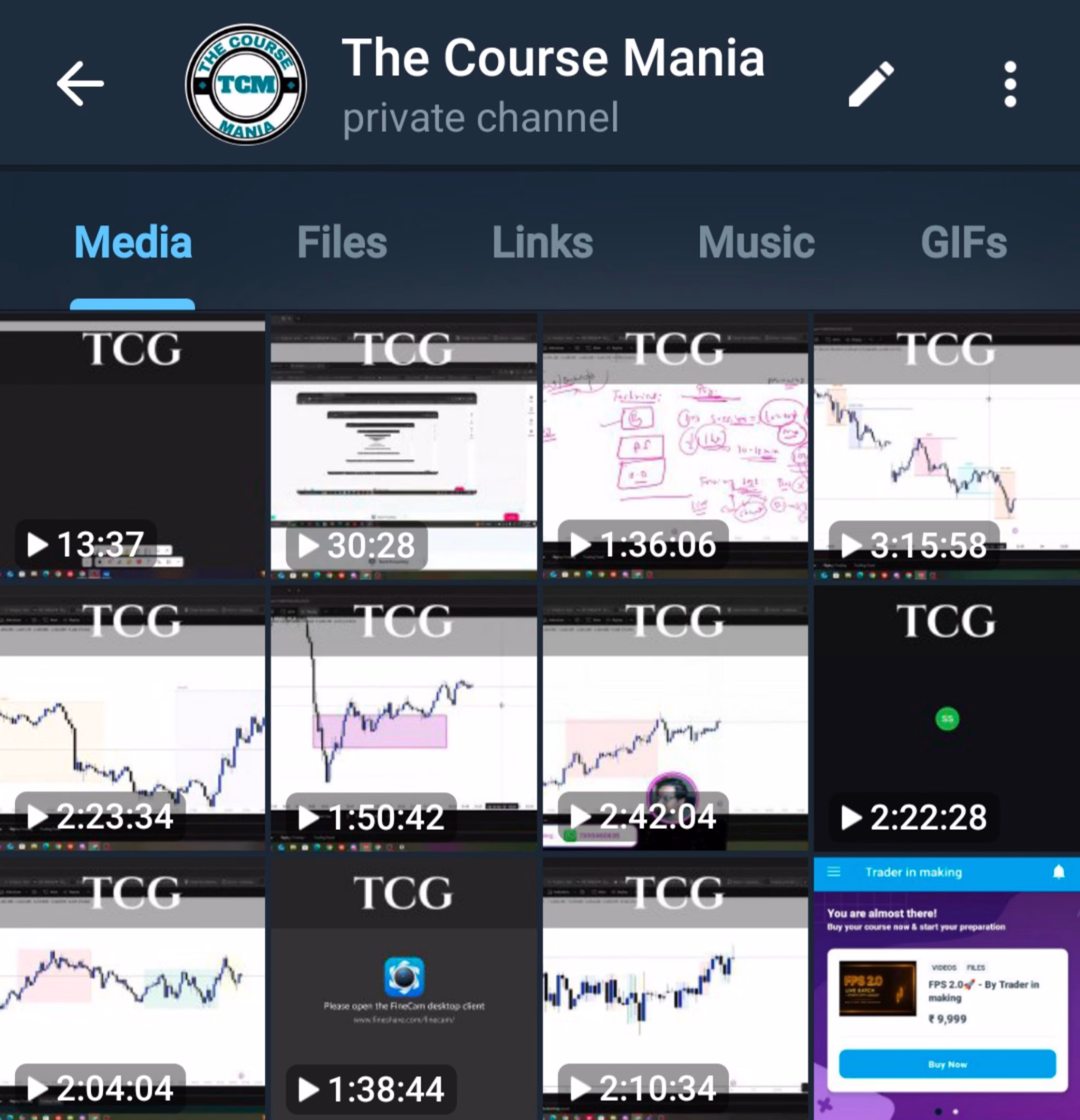Play the 2:42:04 video
Viewport: 1080px width, 1120px height.
point(675,717)
